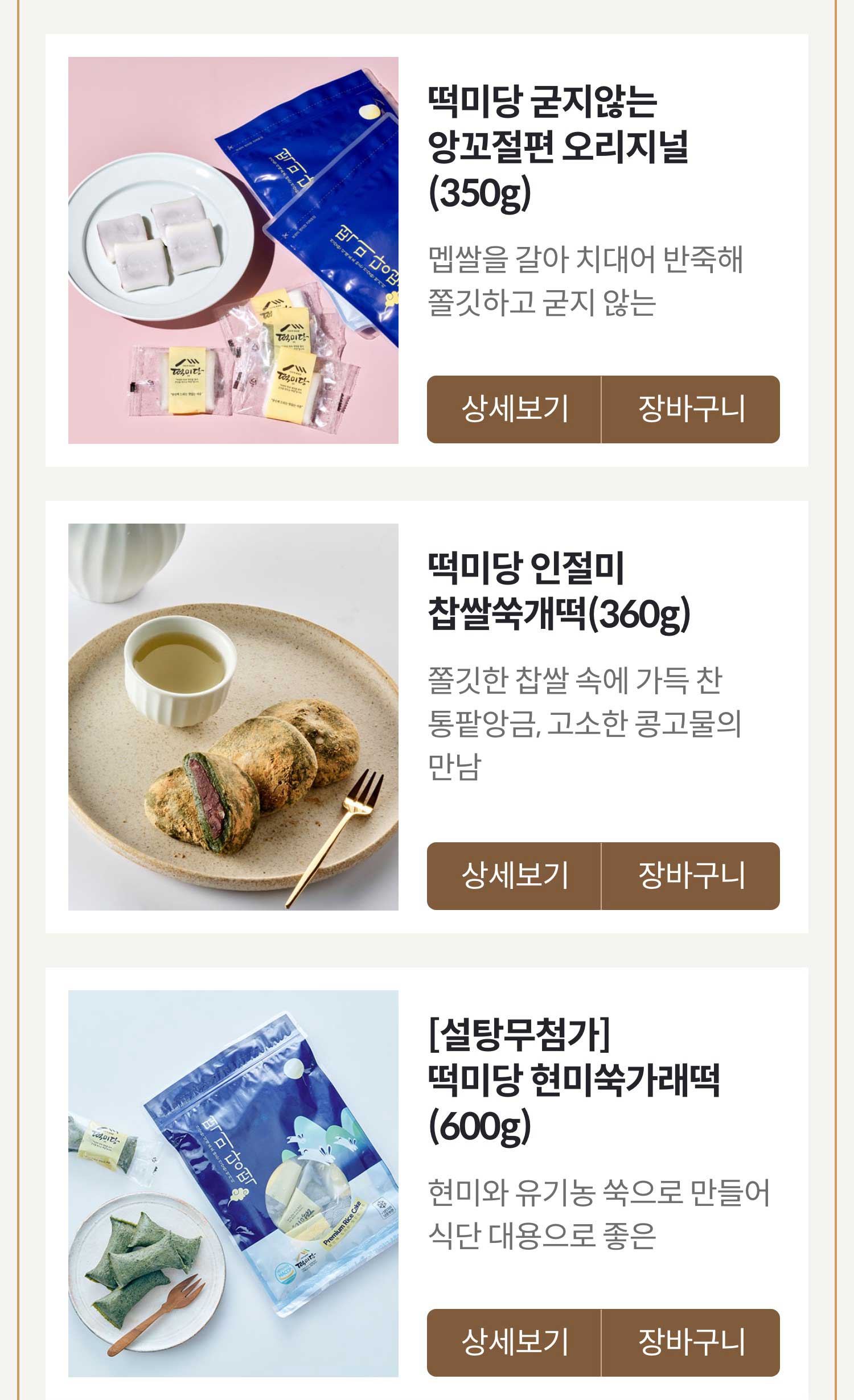The height and width of the screenshot is (1400, 854).
Task: See details of 현미쑥가래떡 600g
Action: pos(514,1343)
